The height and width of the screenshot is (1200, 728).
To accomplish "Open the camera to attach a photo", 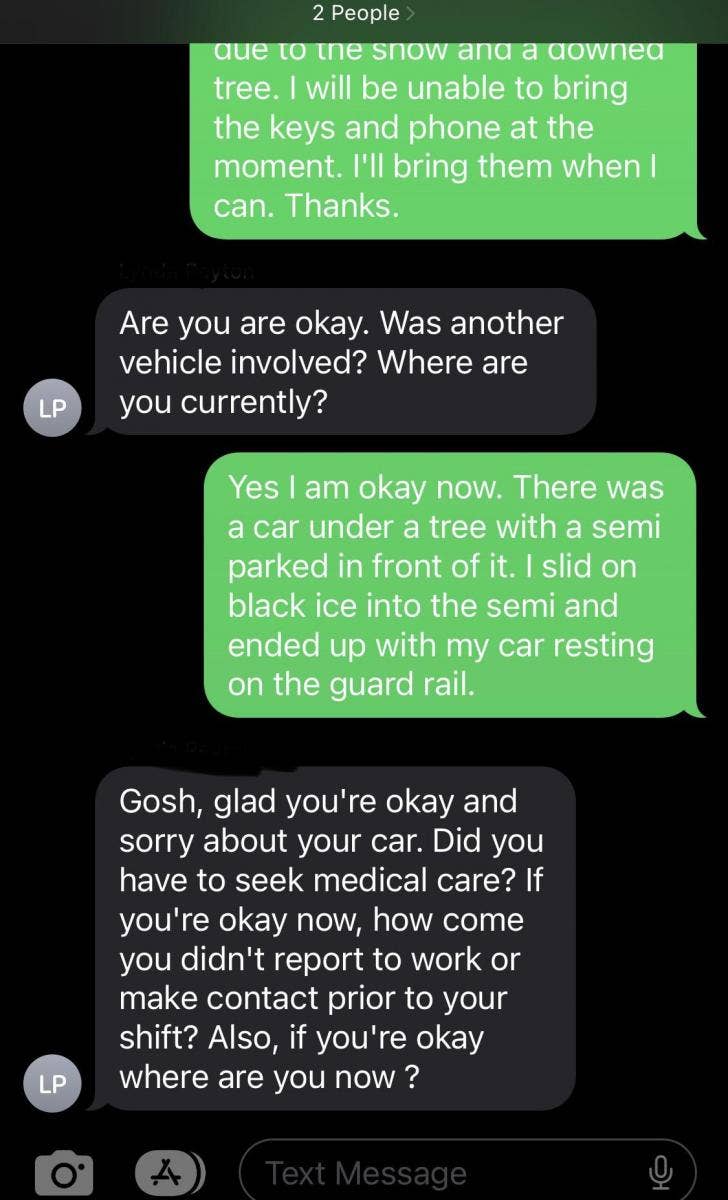I will pos(64,1171).
